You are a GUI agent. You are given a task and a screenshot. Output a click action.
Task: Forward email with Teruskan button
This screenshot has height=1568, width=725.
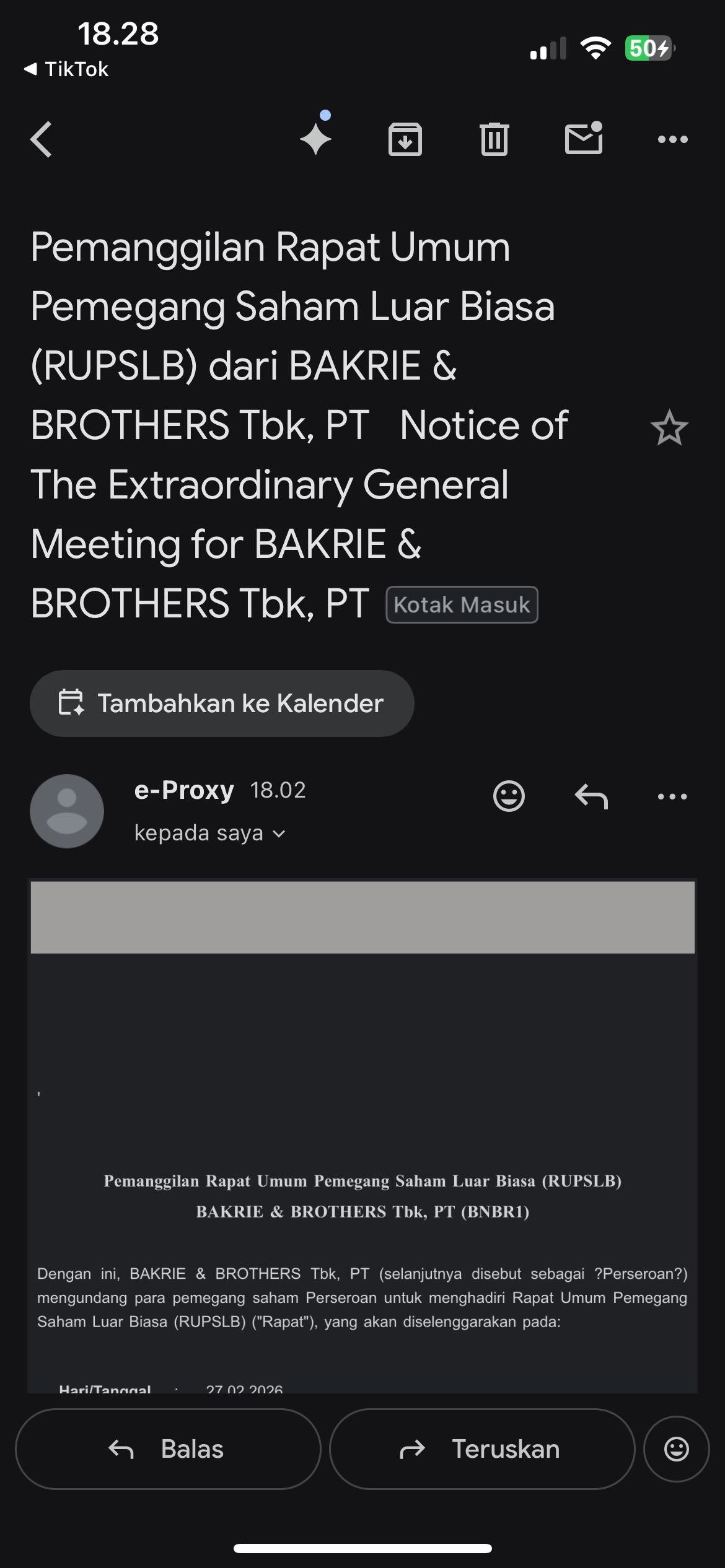pos(482,1449)
